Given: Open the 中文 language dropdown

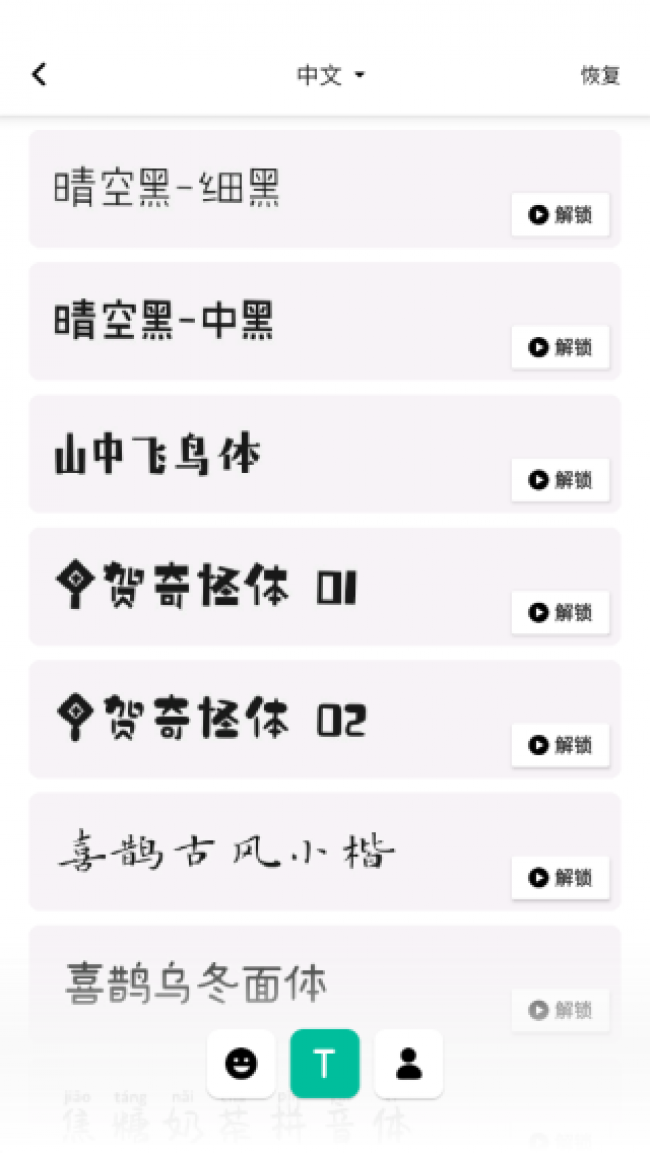Looking at the screenshot, I should tap(330, 75).
